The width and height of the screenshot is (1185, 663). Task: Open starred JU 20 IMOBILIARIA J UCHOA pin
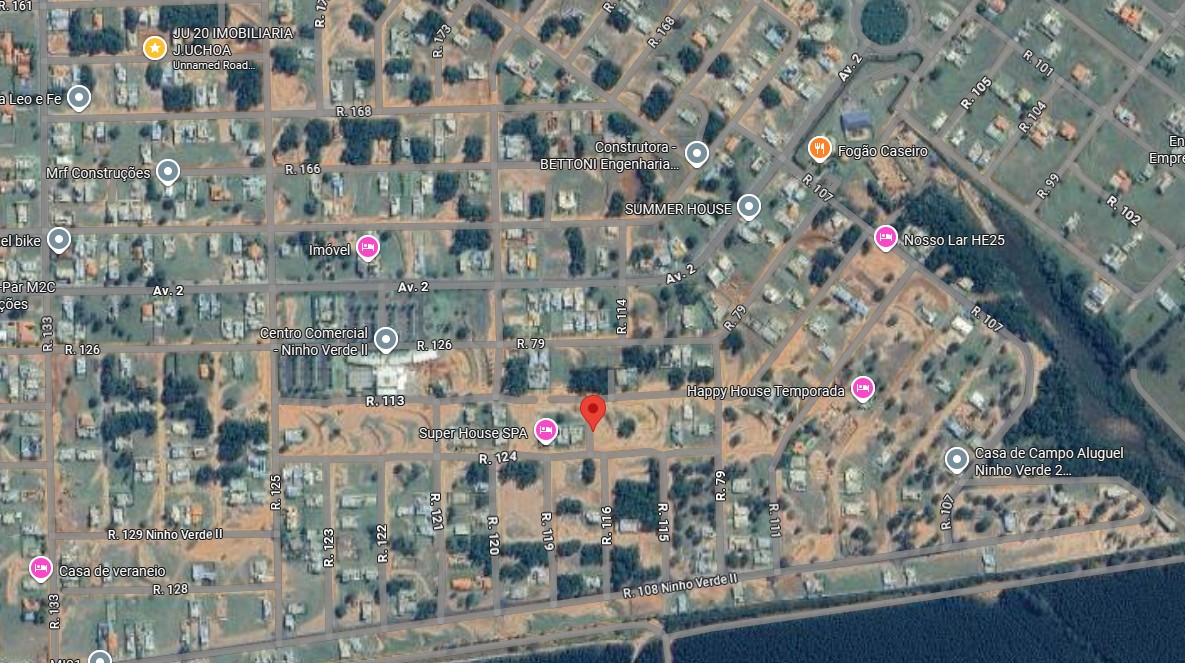click(x=154, y=47)
